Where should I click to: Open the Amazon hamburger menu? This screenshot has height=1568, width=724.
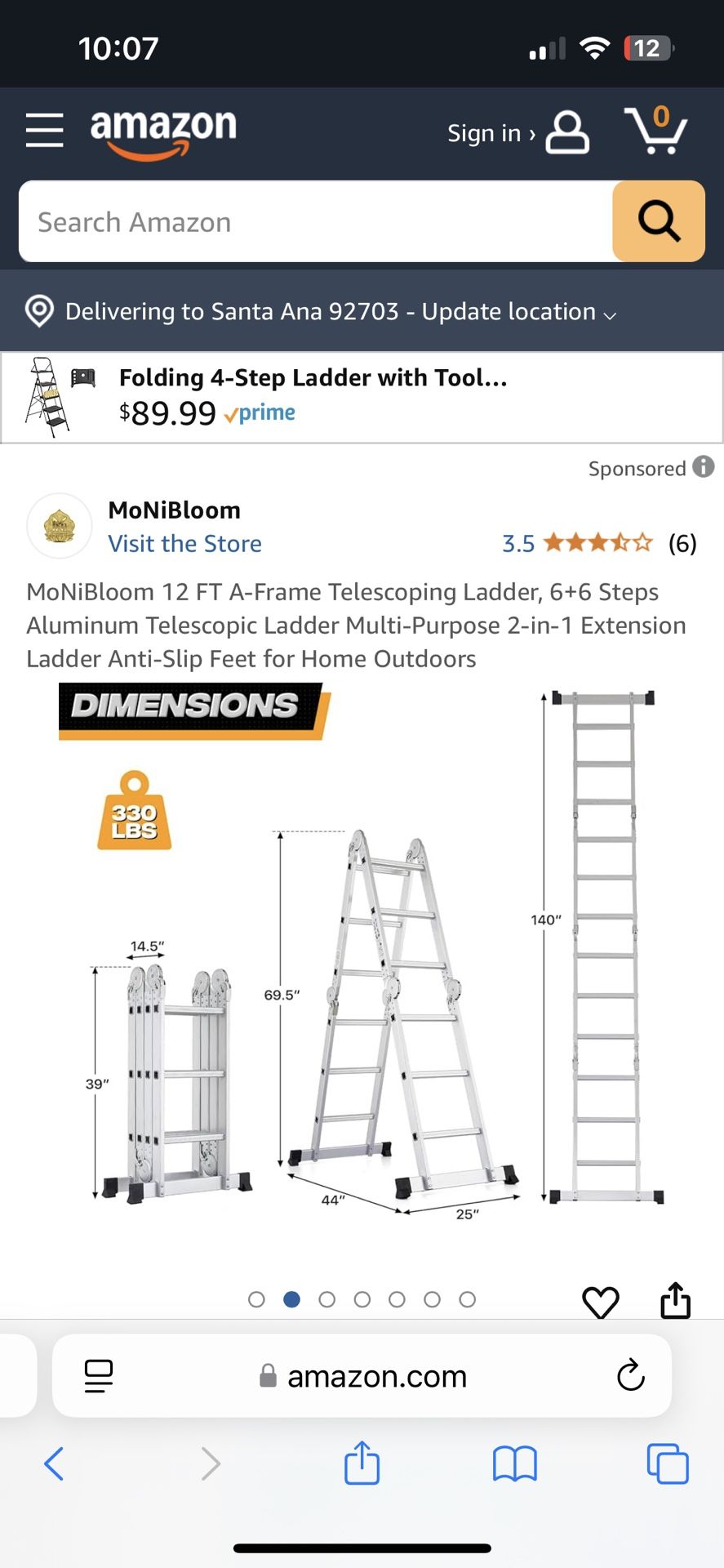coord(44,131)
